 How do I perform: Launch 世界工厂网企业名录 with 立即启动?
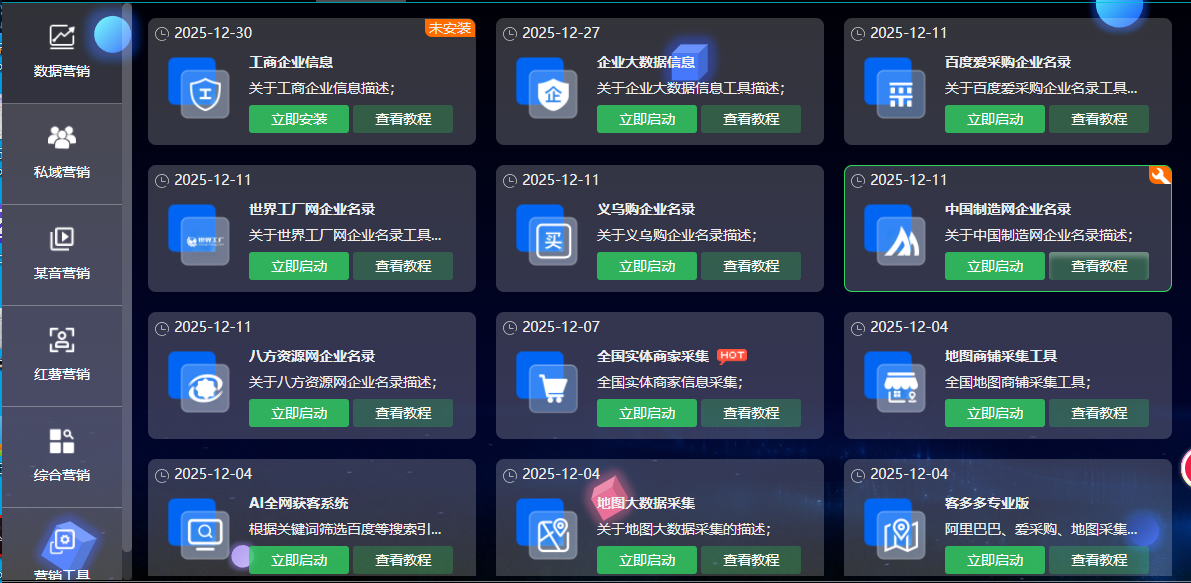299,266
